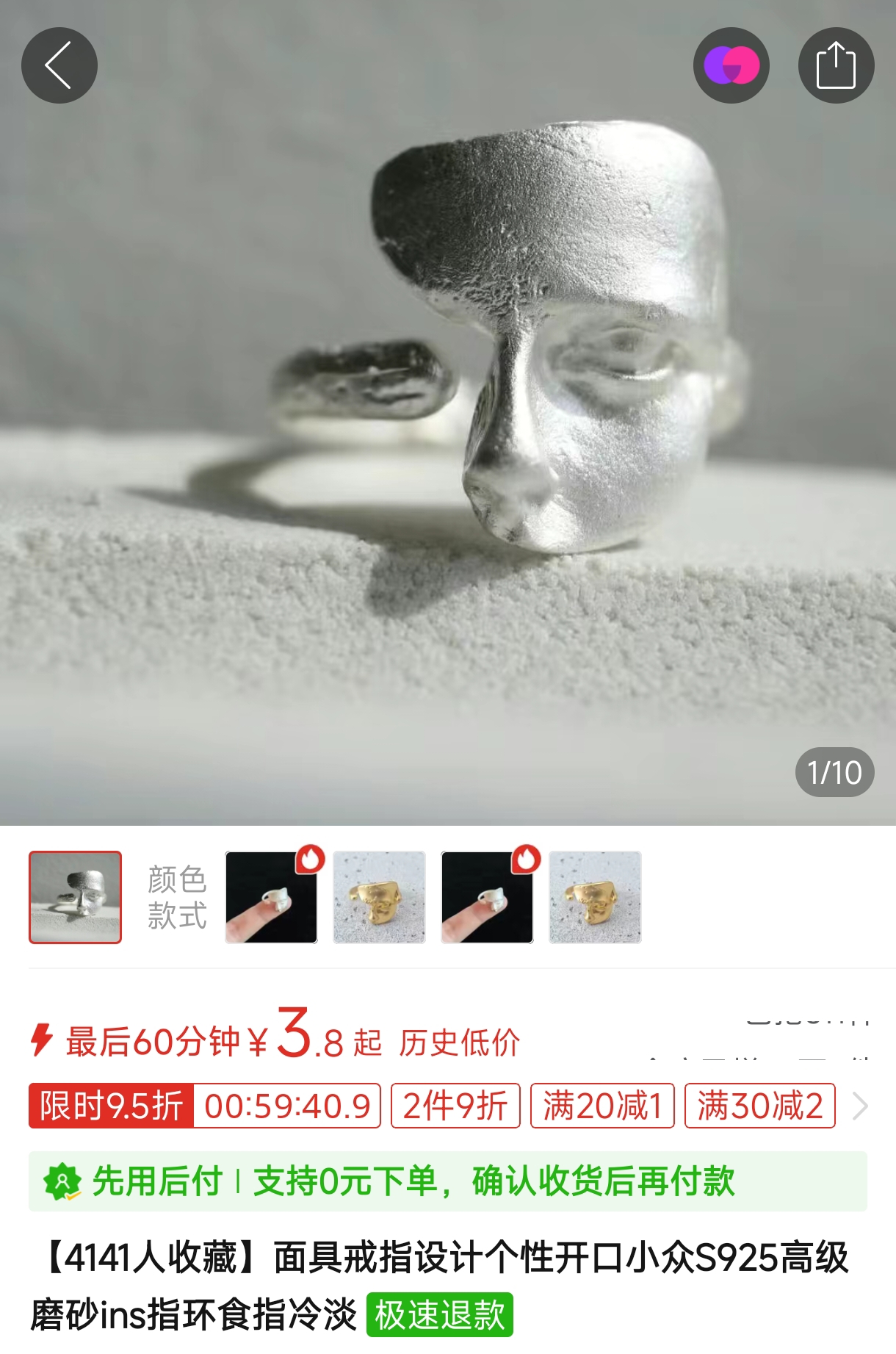Screen dimensions: 896x1354
Task: Open the 2件9折 discount tag
Action: pyautogui.click(x=455, y=1106)
